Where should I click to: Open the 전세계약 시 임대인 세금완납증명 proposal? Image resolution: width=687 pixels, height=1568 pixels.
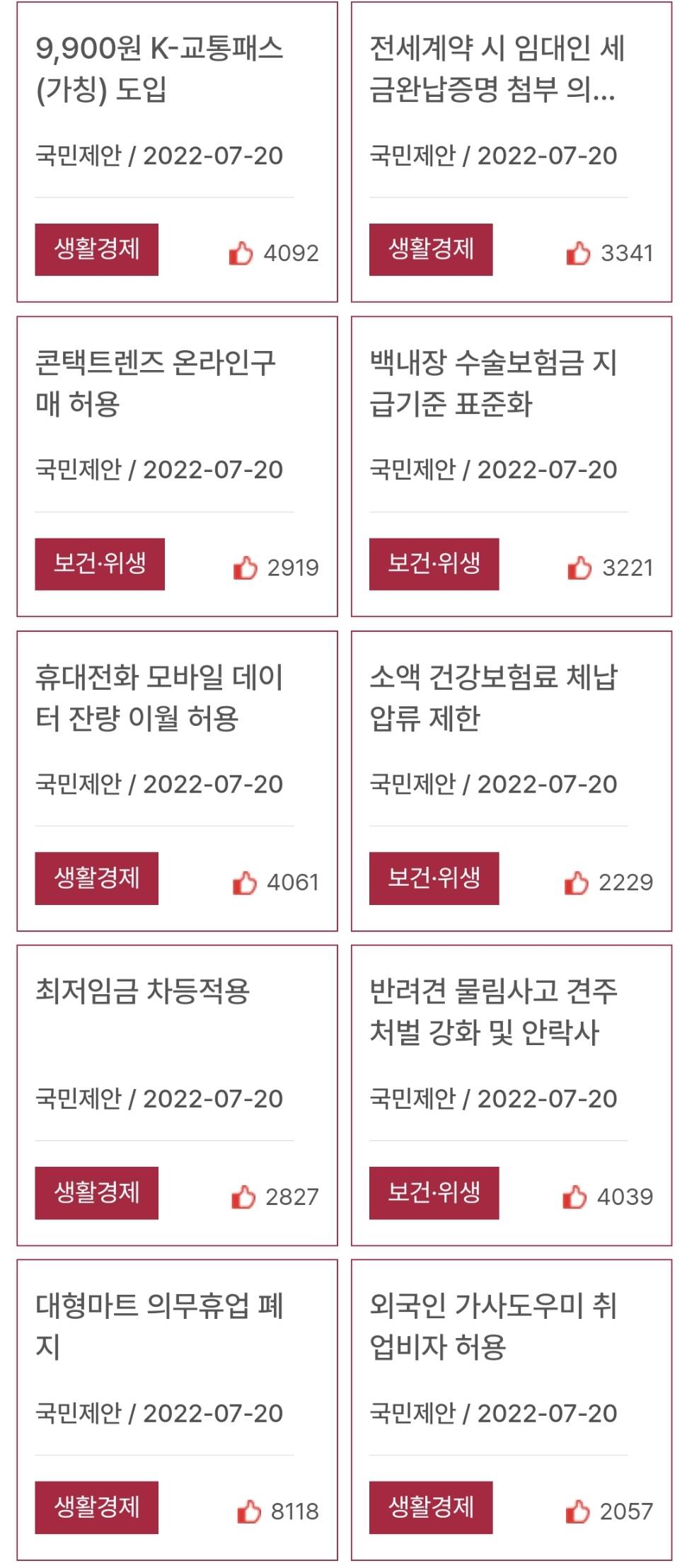pos(495,69)
